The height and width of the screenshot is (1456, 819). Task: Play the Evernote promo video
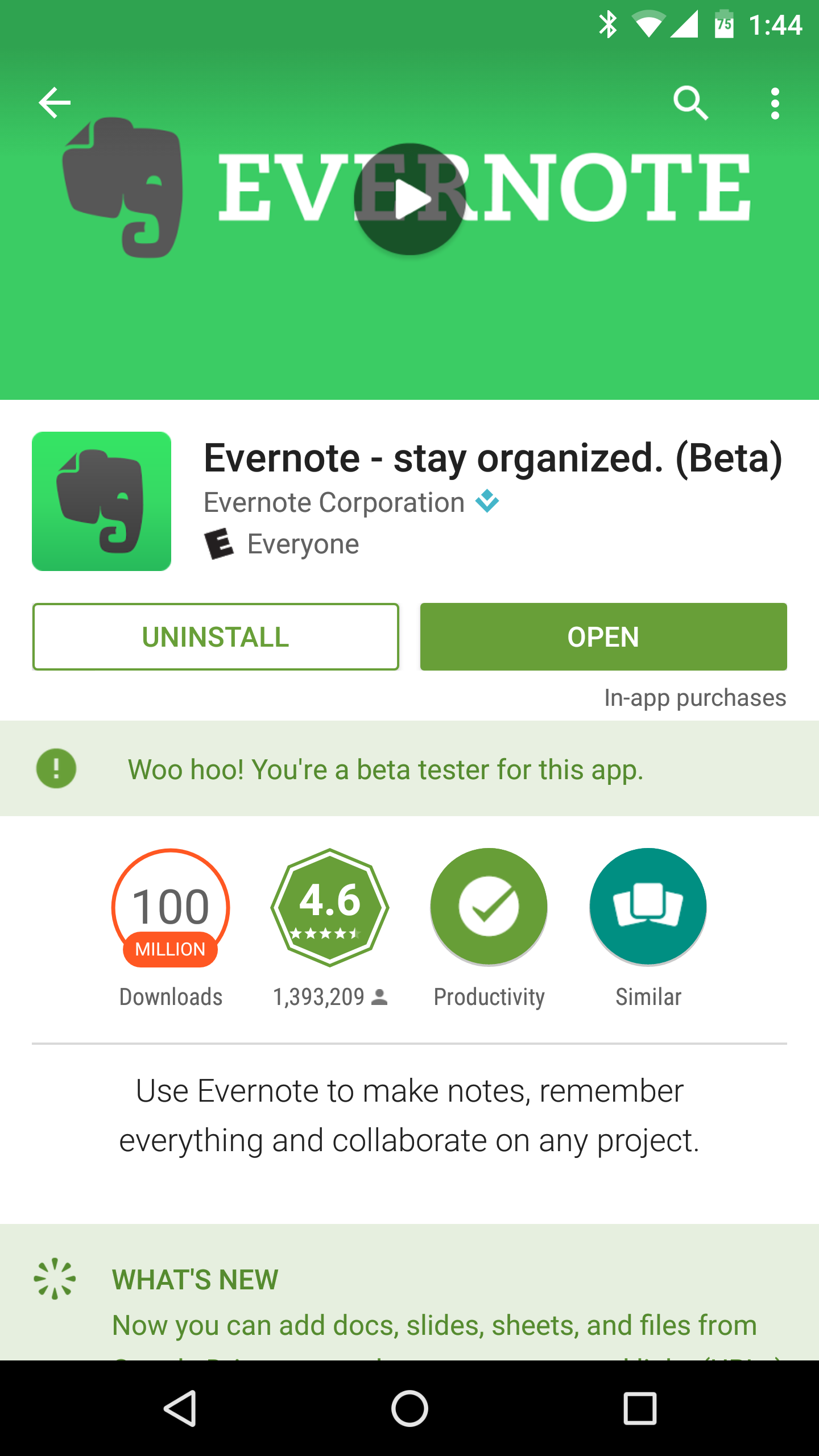point(409,199)
